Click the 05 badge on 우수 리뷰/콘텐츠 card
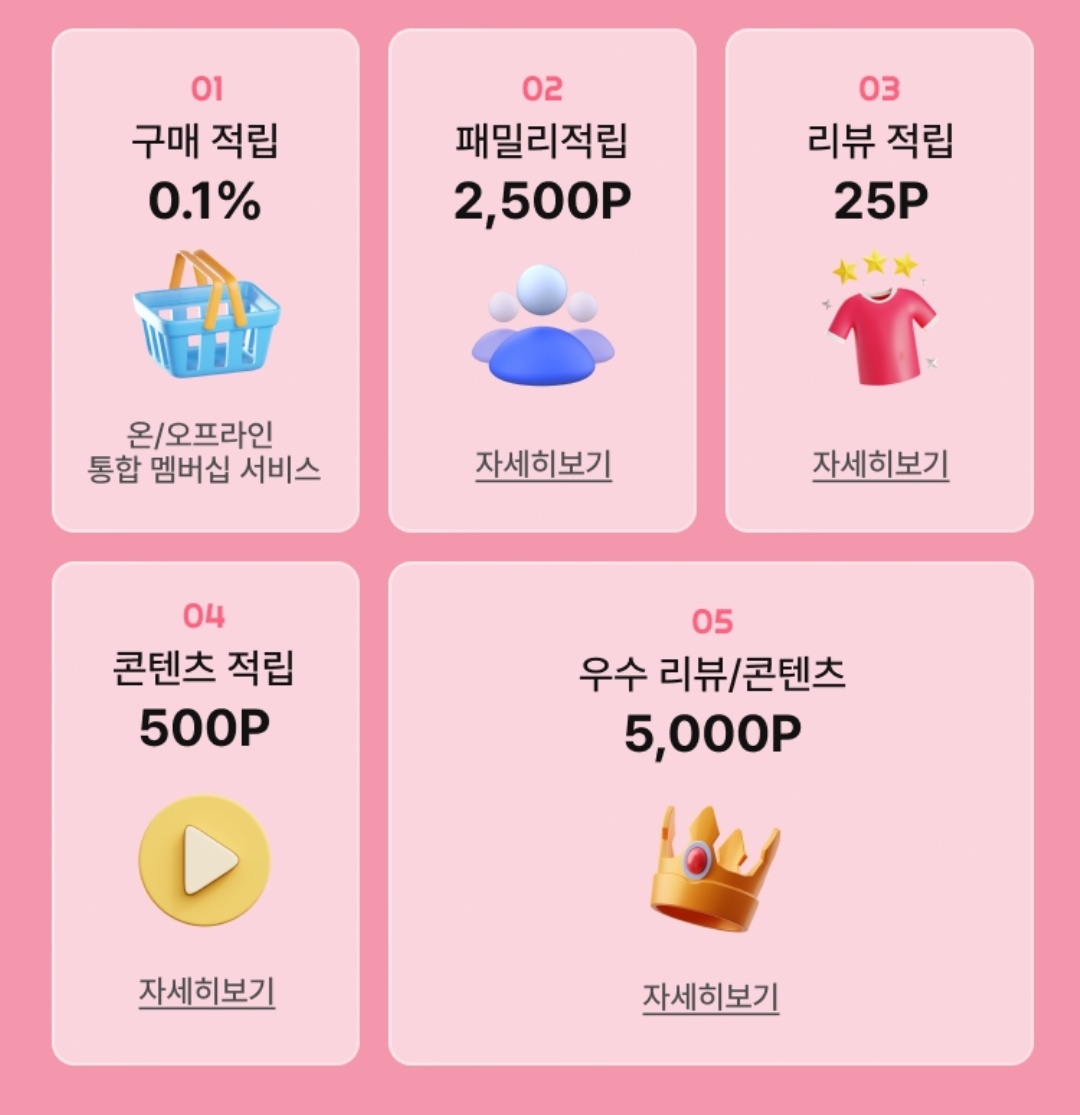Image resolution: width=1080 pixels, height=1115 pixels. [x=713, y=620]
